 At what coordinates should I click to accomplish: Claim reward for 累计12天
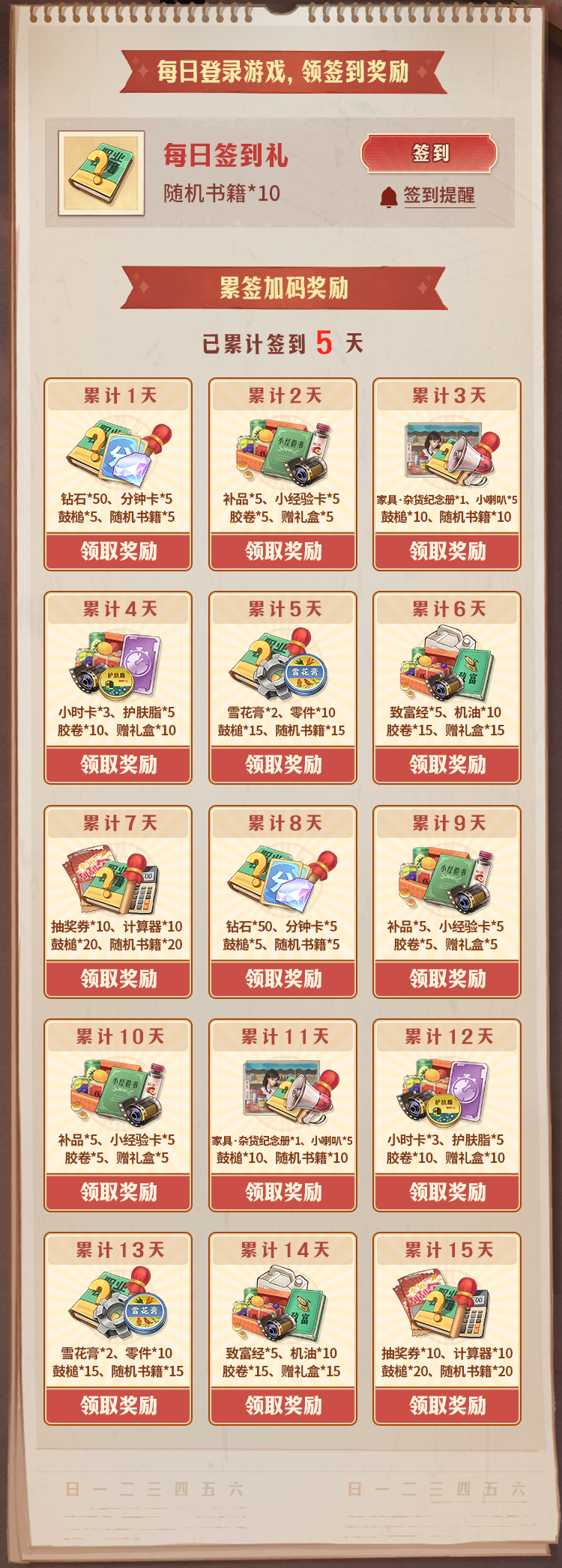[447, 1192]
